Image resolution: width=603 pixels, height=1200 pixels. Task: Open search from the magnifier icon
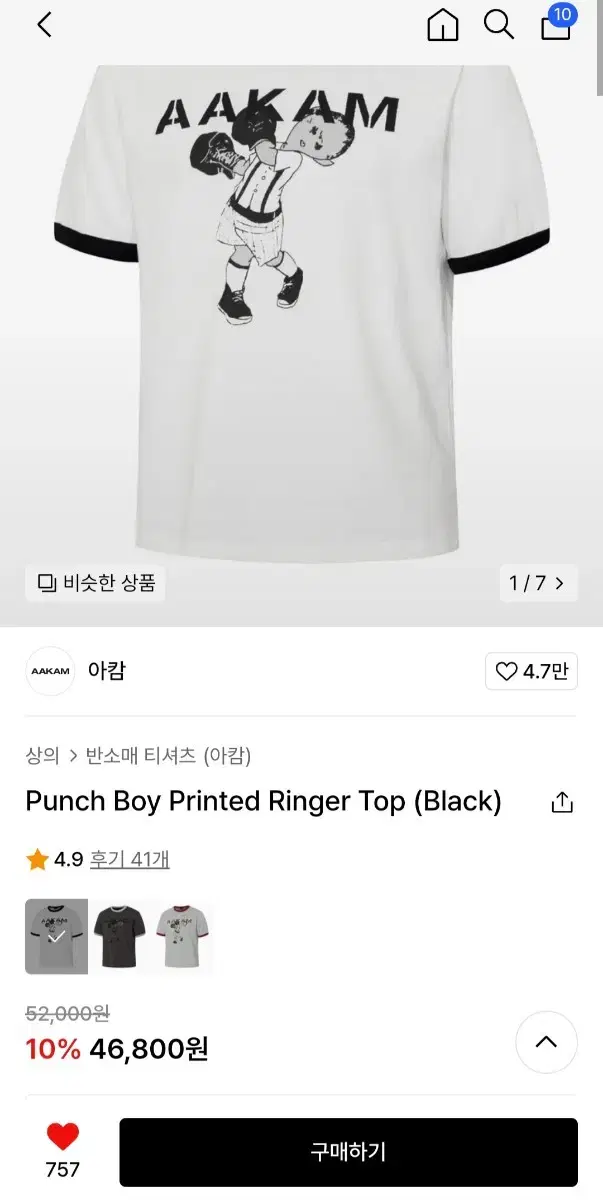(499, 25)
